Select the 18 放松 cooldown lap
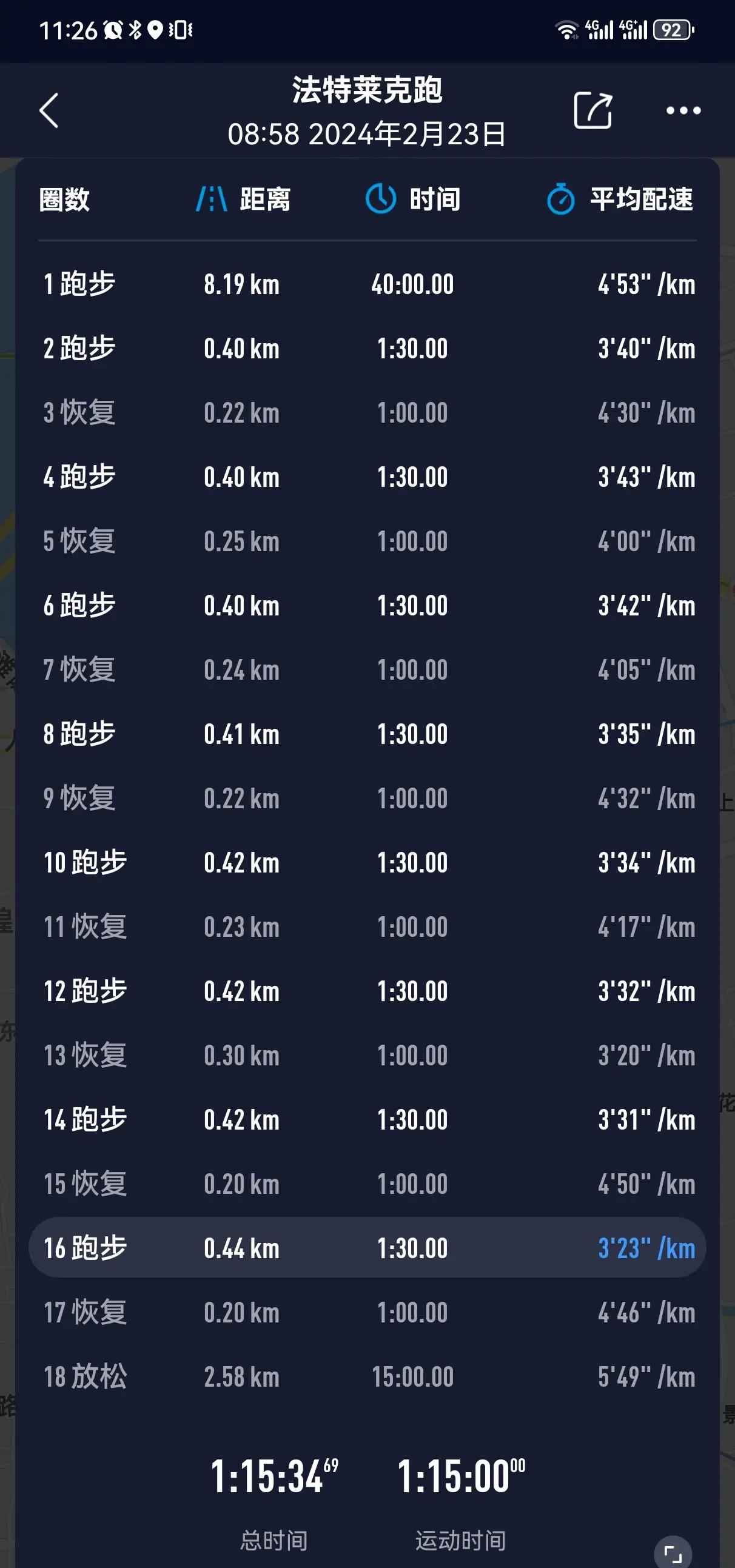 tap(367, 1377)
